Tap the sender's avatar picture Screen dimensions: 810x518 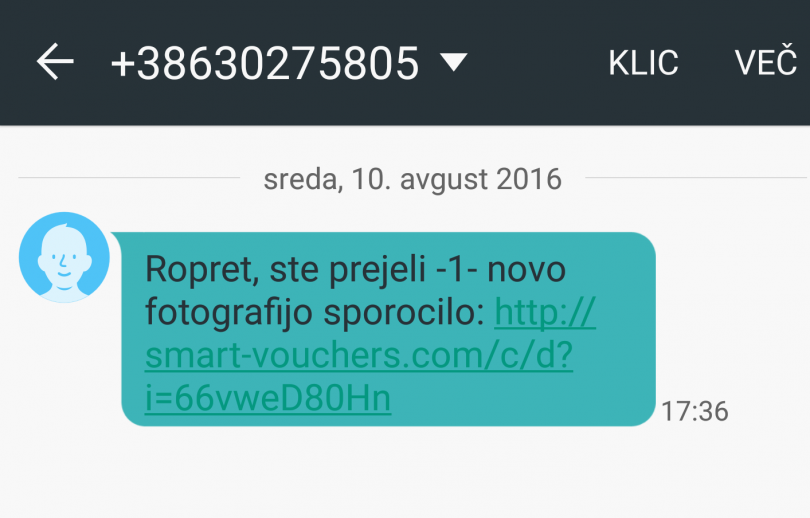pyautogui.click(x=64, y=257)
